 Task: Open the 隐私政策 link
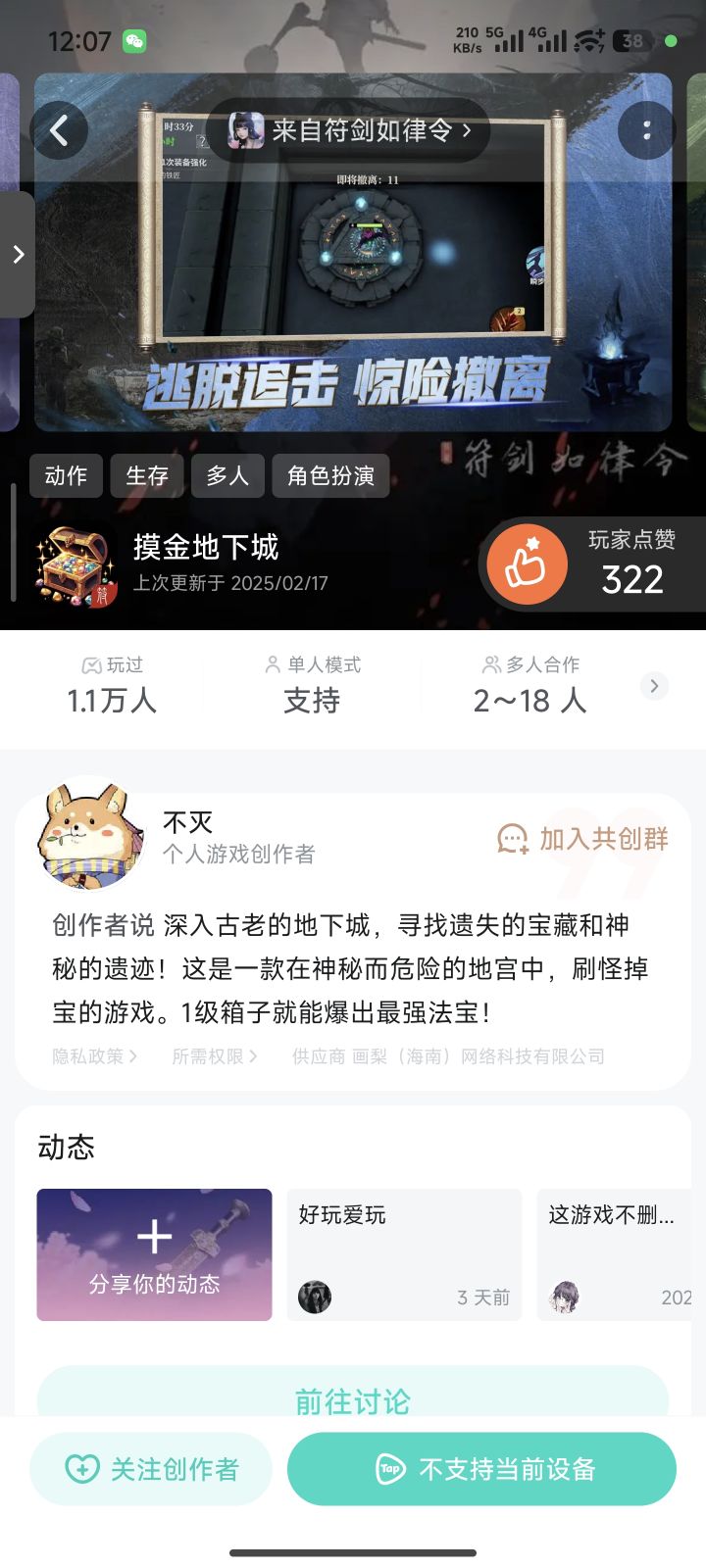[92, 1056]
